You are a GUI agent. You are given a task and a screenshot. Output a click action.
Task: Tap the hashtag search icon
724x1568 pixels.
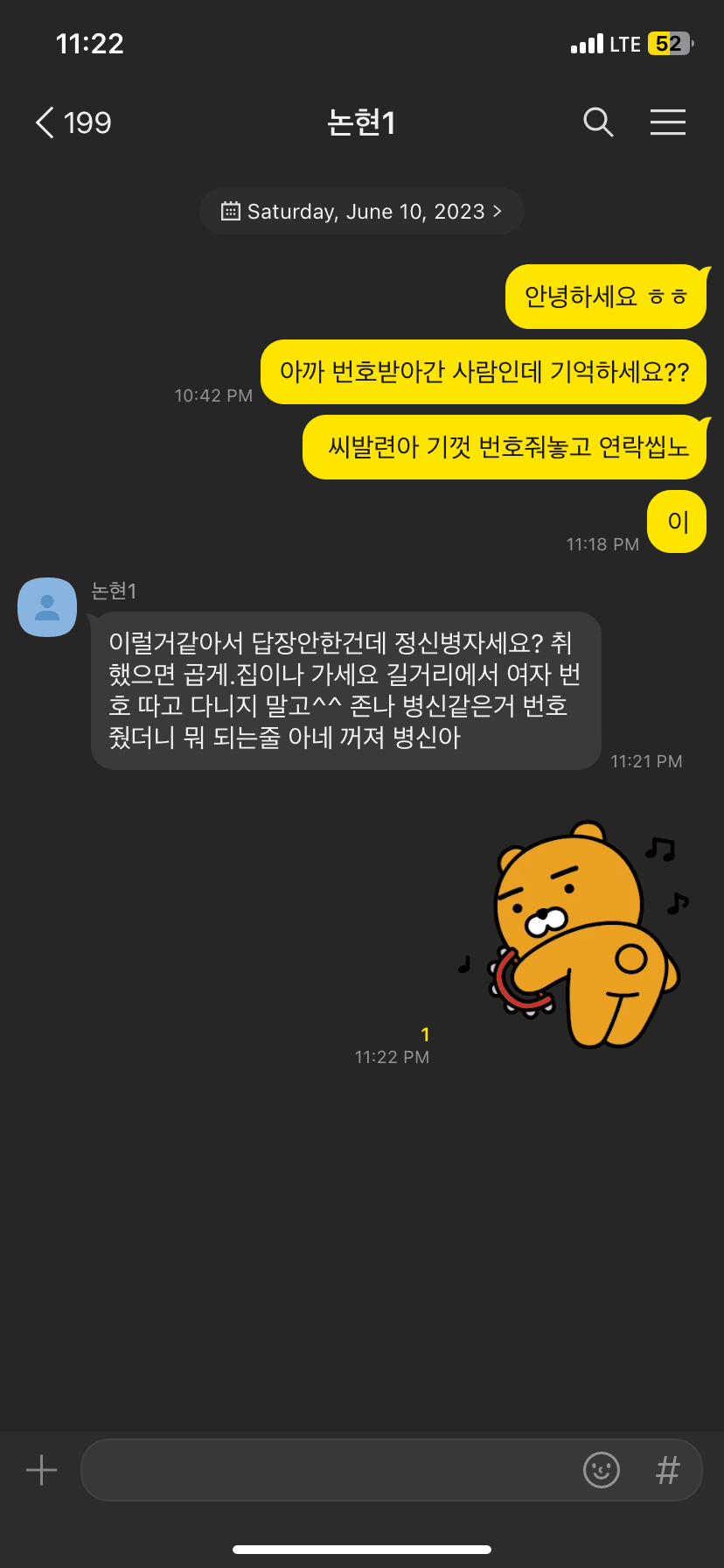pos(667,1470)
